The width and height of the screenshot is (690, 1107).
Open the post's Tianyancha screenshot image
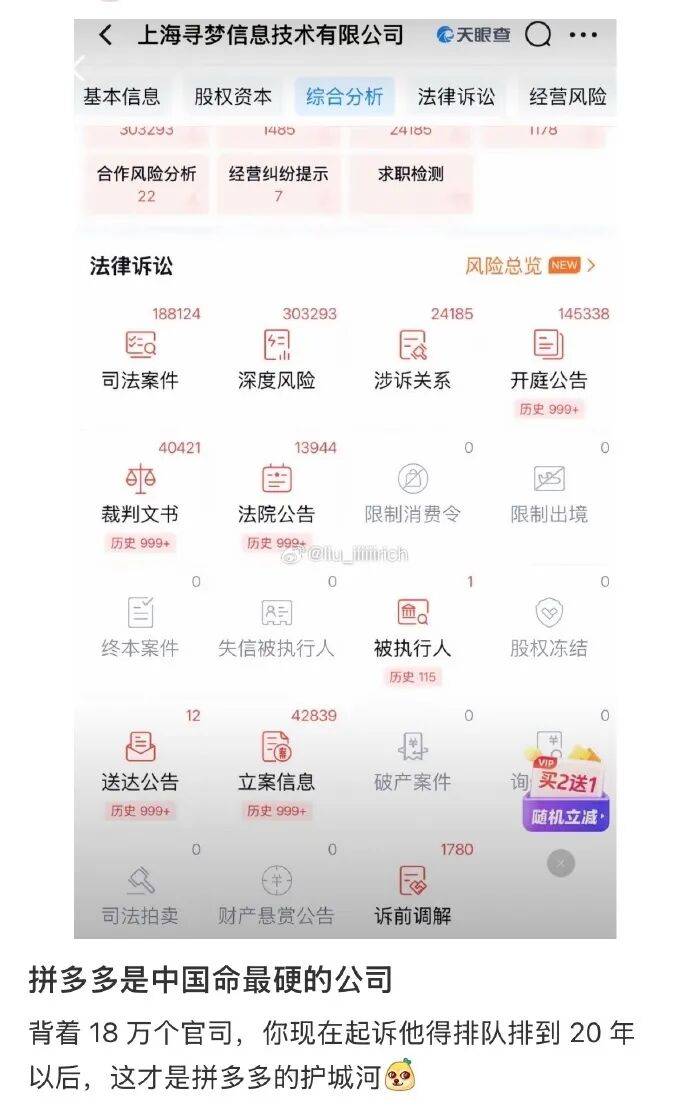coord(345,479)
